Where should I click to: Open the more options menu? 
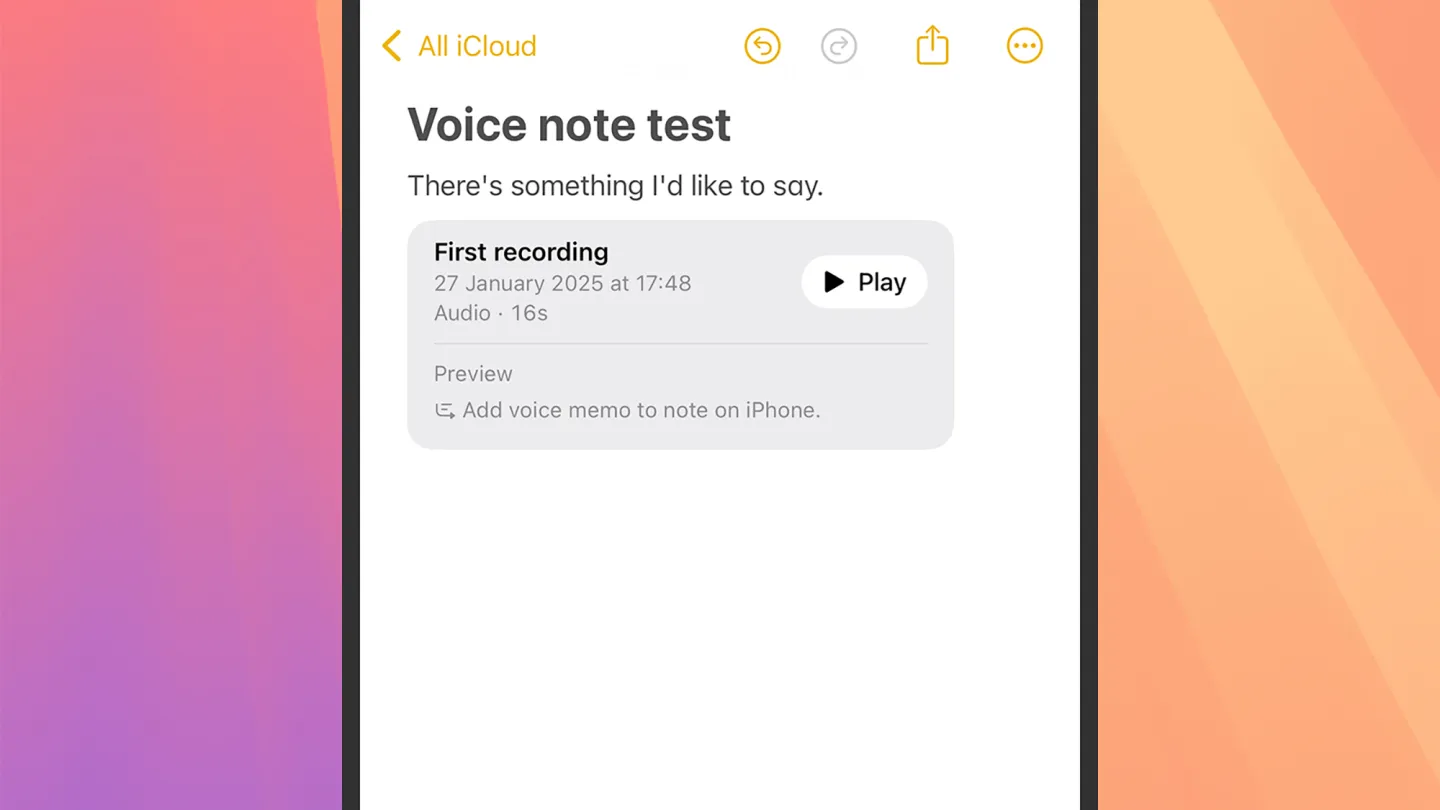tap(1024, 46)
